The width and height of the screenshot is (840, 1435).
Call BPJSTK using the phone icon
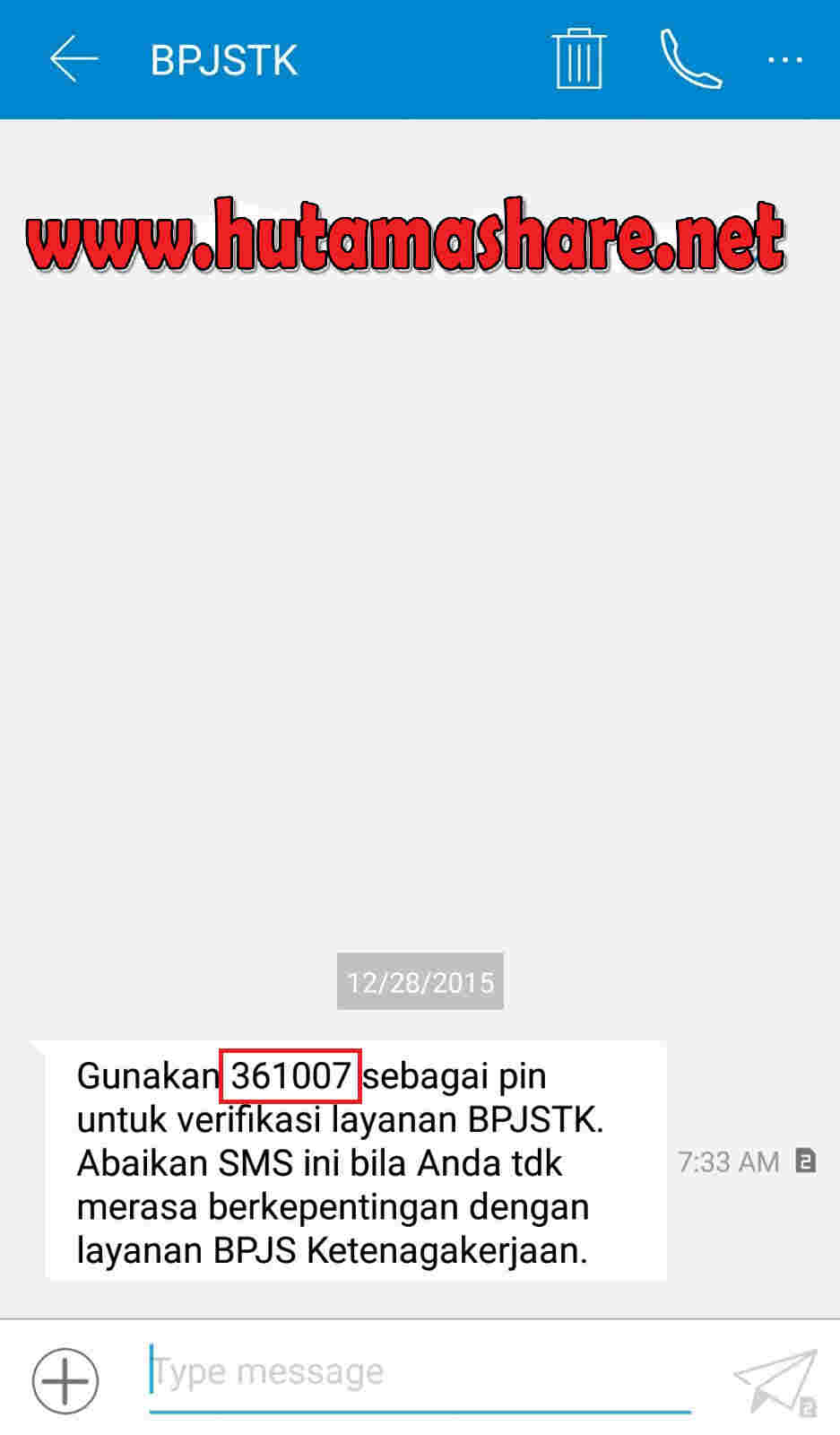click(690, 59)
